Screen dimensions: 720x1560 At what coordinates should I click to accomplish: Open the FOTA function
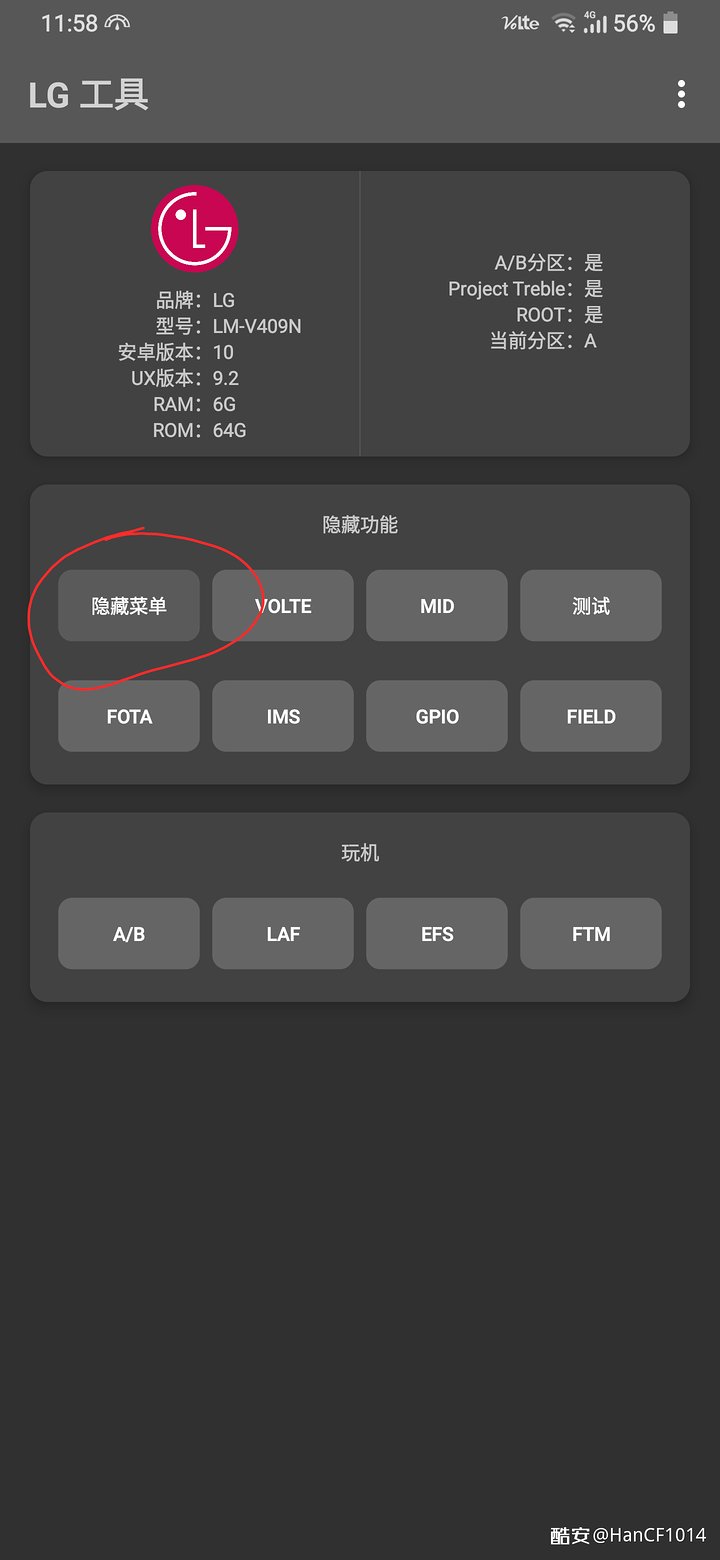(x=129, y=716)
